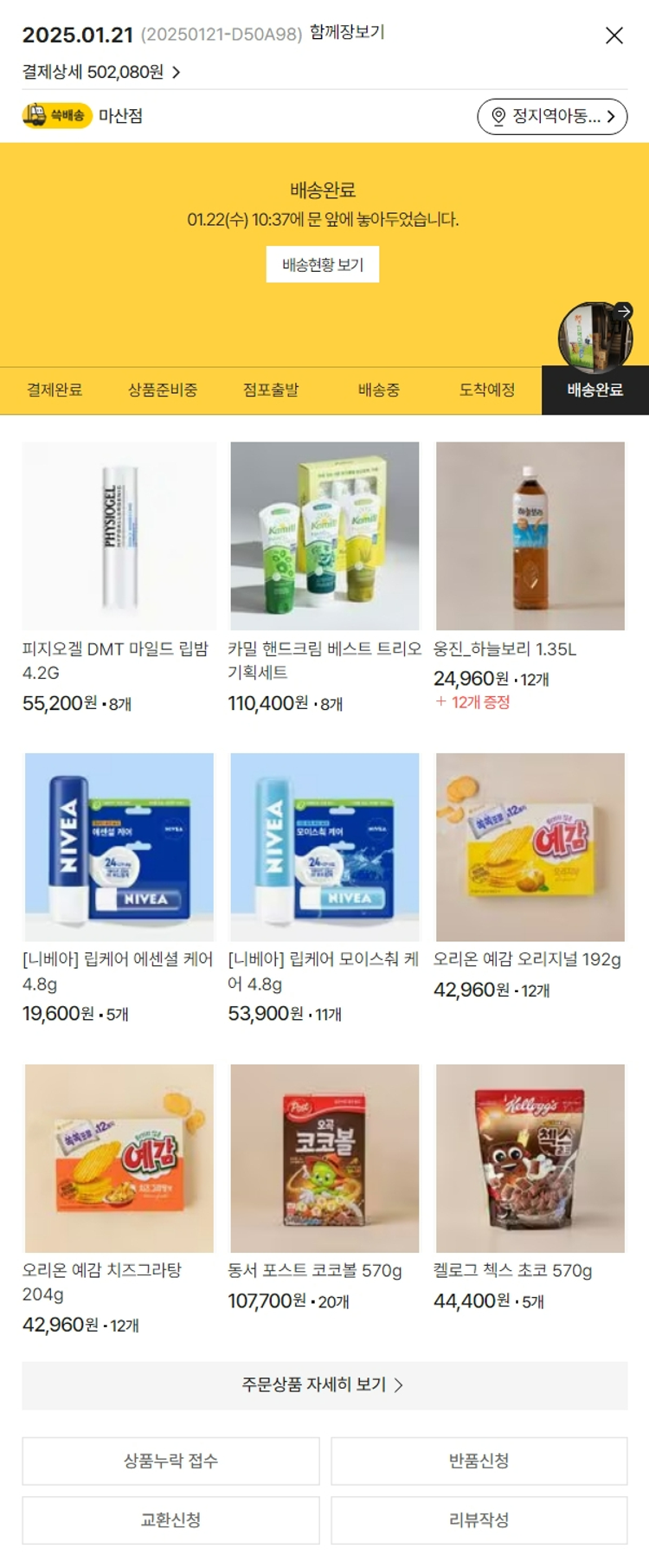This screenshot has height=1568, width=649.
Task: Open 니베아 립케어 모이스춰 케어 product
Action: click(x=324, y=847)
